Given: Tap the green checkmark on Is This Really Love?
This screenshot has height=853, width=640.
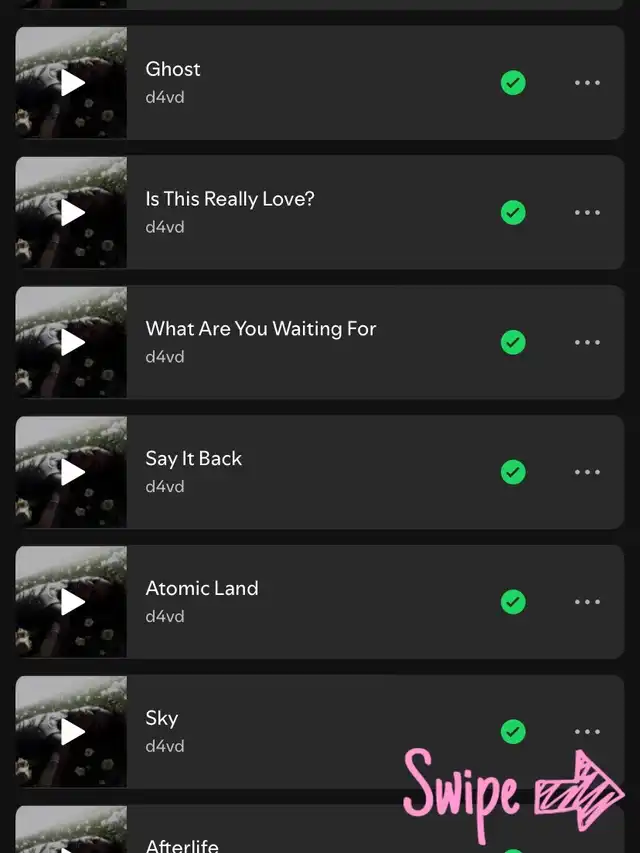Looking at the screenshot, I should pyautogui.click(x=513, y=213).
